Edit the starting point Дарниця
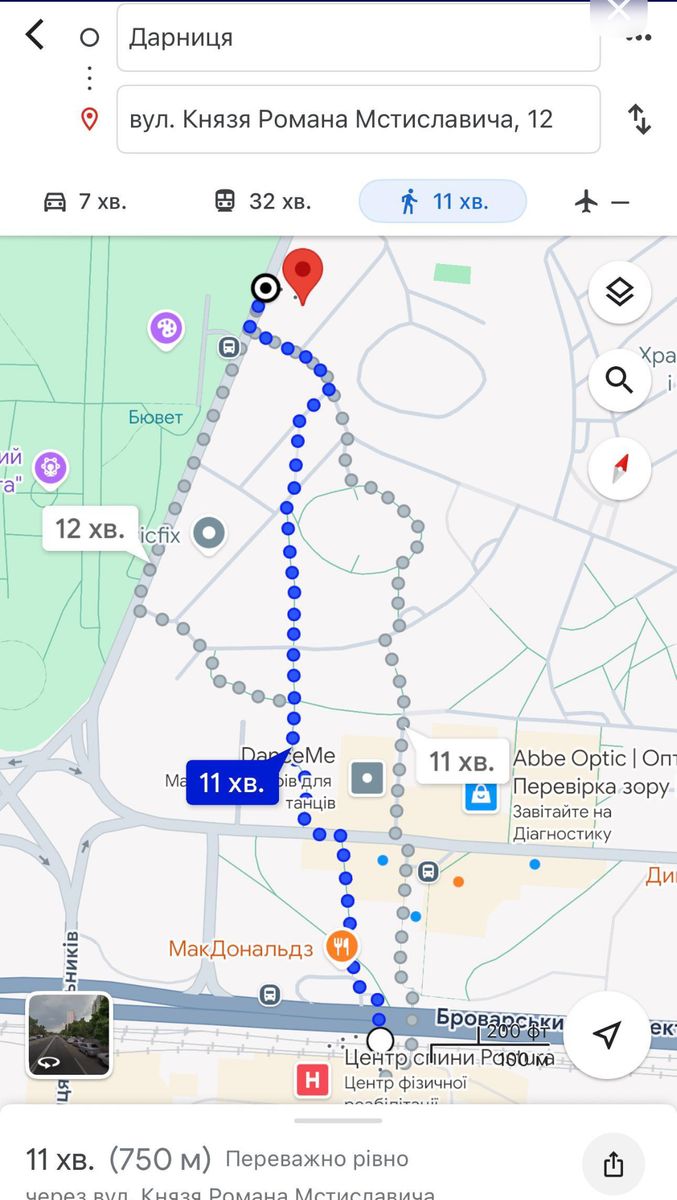 point(358,38)
